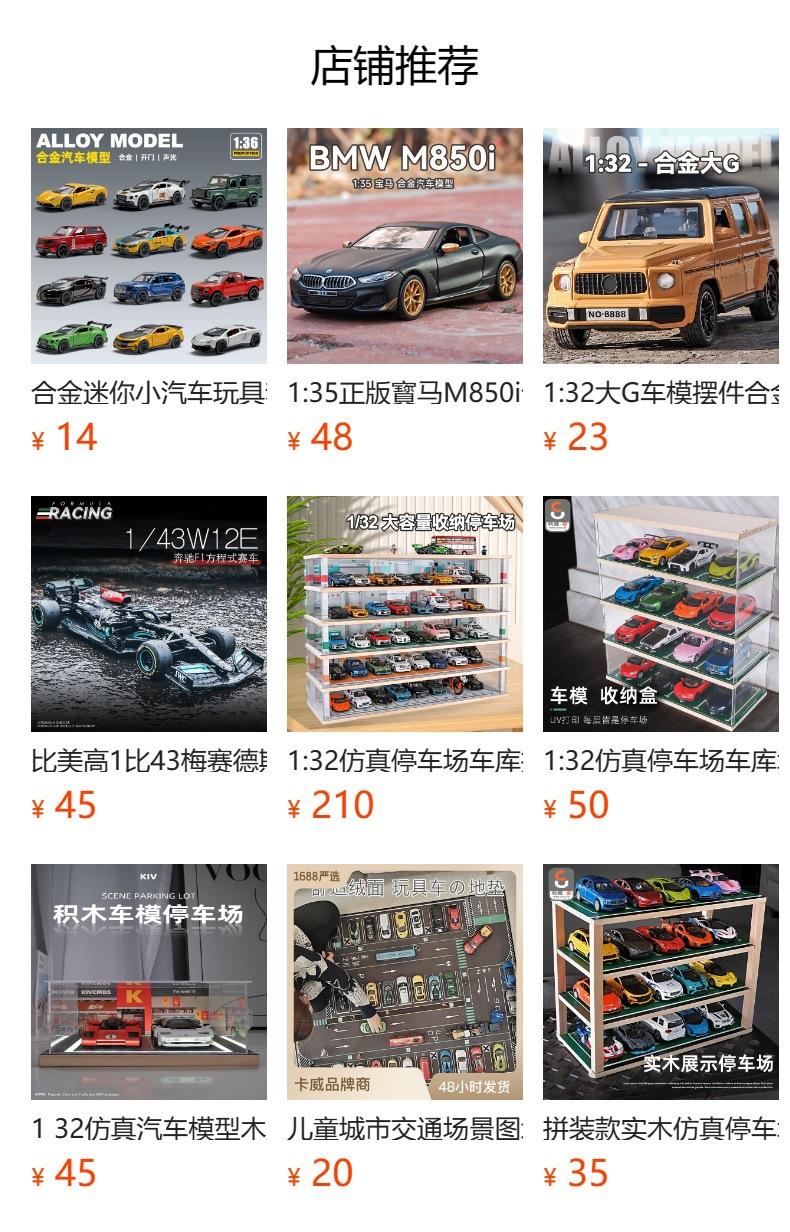
Task: Tap the 儿童城市交通场景 play mat product
Action: pyautogui.click(x=405, y=982)
